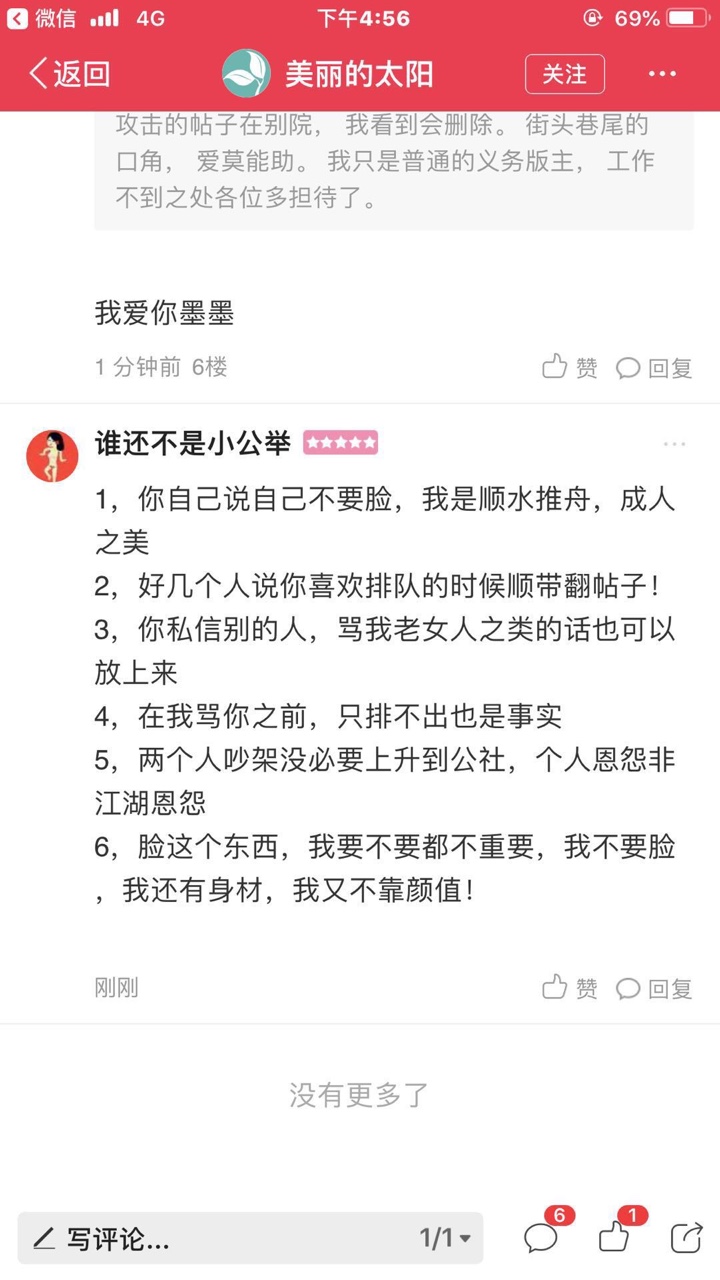Open the overflow menu in the top bar
The height and width of the screenshot is (1280, 720).
(x=662, y=74)
